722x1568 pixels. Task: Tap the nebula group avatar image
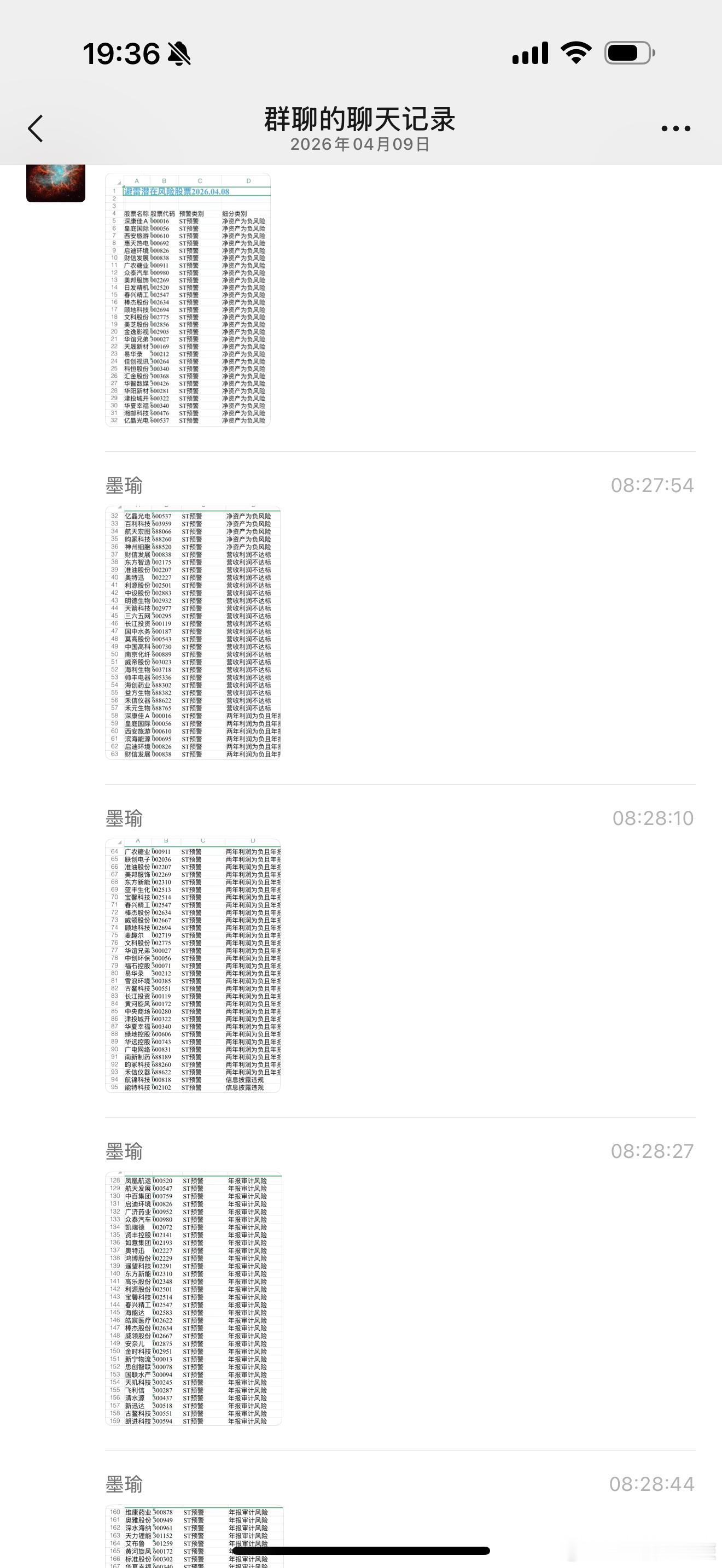click(56, 183)
